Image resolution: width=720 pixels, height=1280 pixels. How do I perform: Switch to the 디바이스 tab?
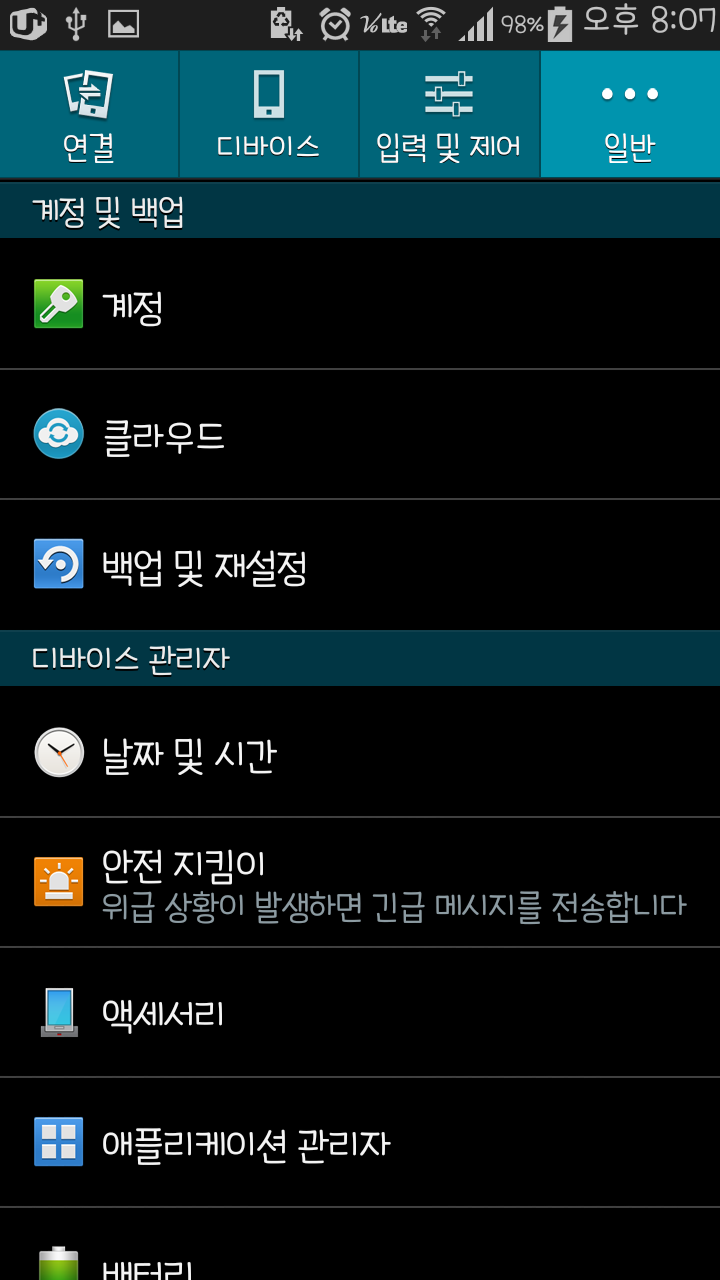269,115
